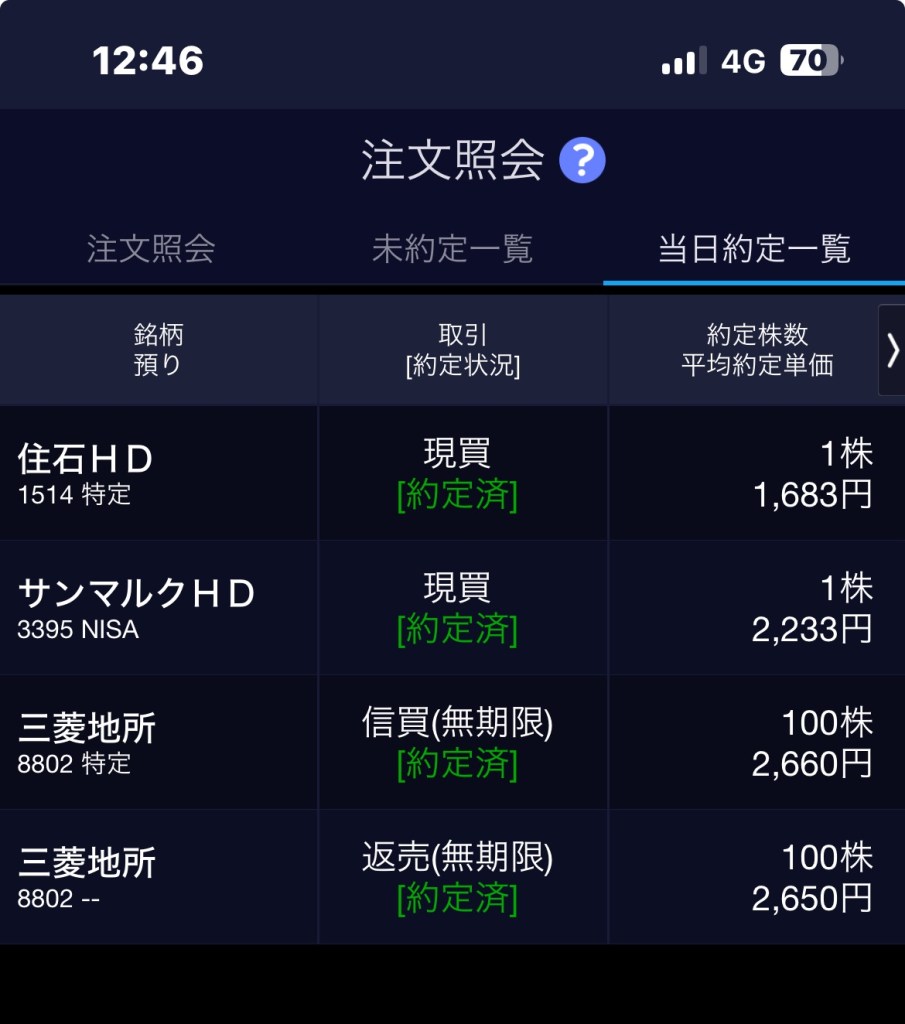Select the 当日約定一覧 tab
The image size is (905, 1024).
tap(754, 248)
